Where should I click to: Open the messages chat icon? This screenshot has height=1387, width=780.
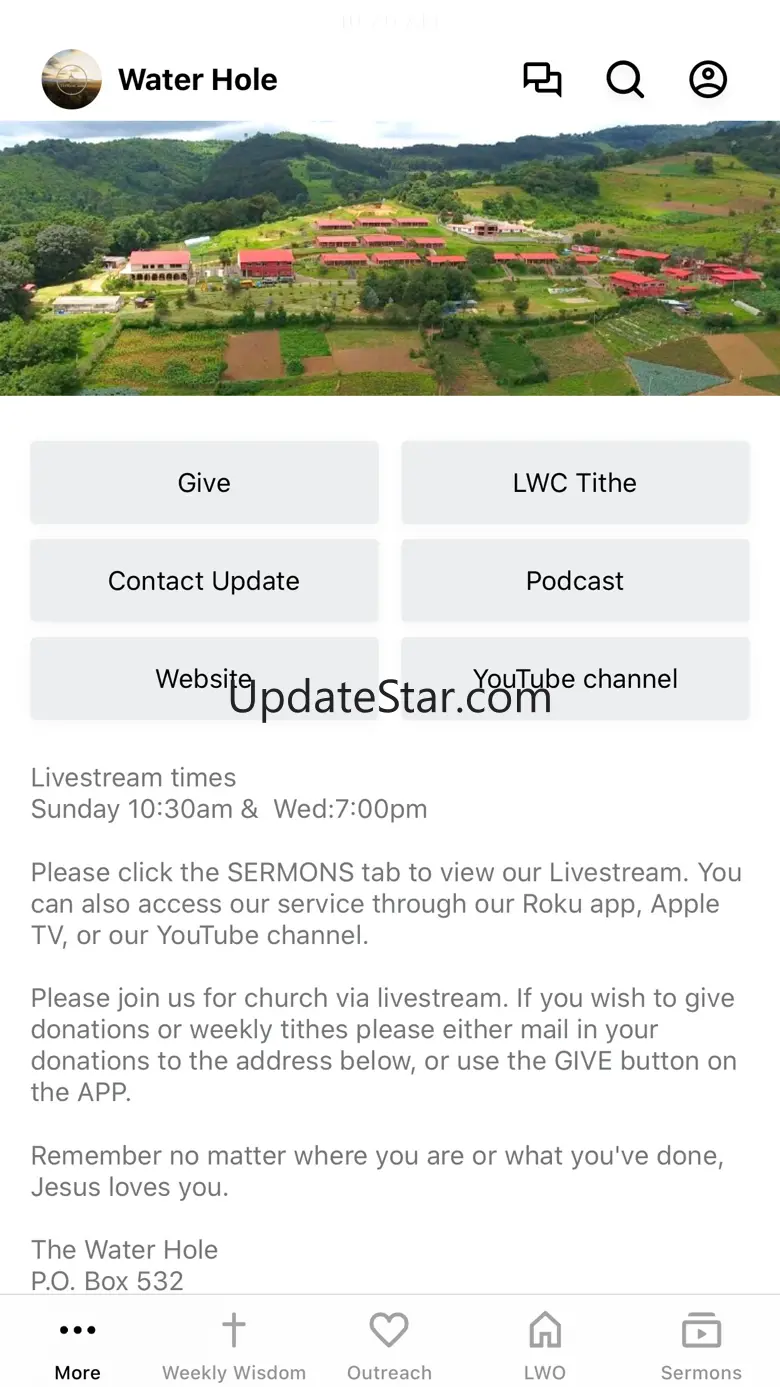[x=542, y=79]
